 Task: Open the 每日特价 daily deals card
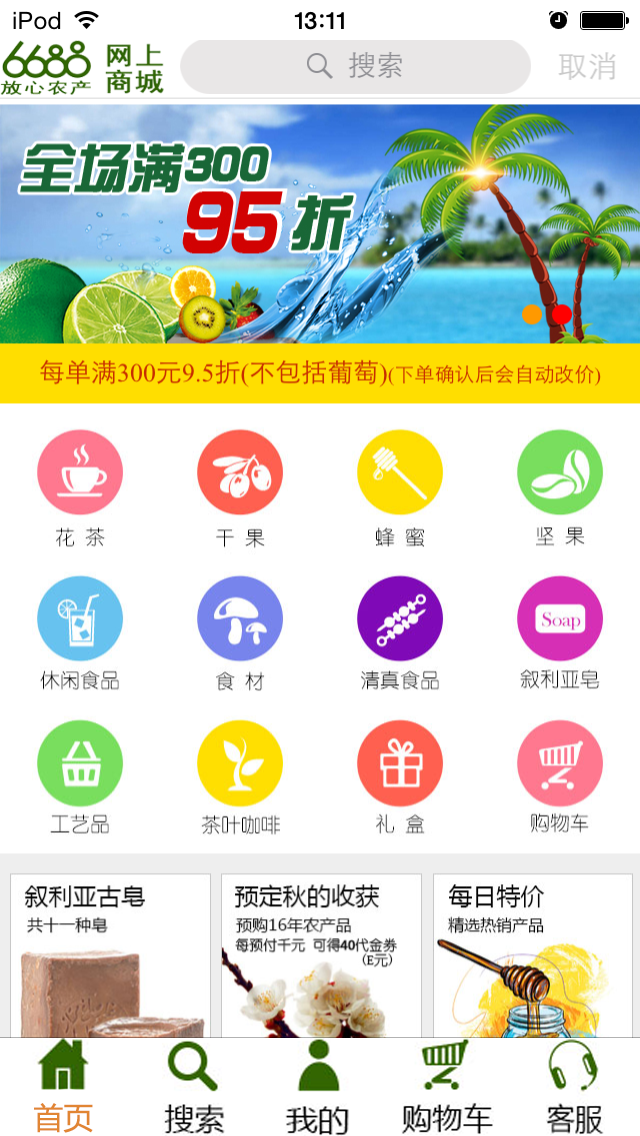coord(532,955)
